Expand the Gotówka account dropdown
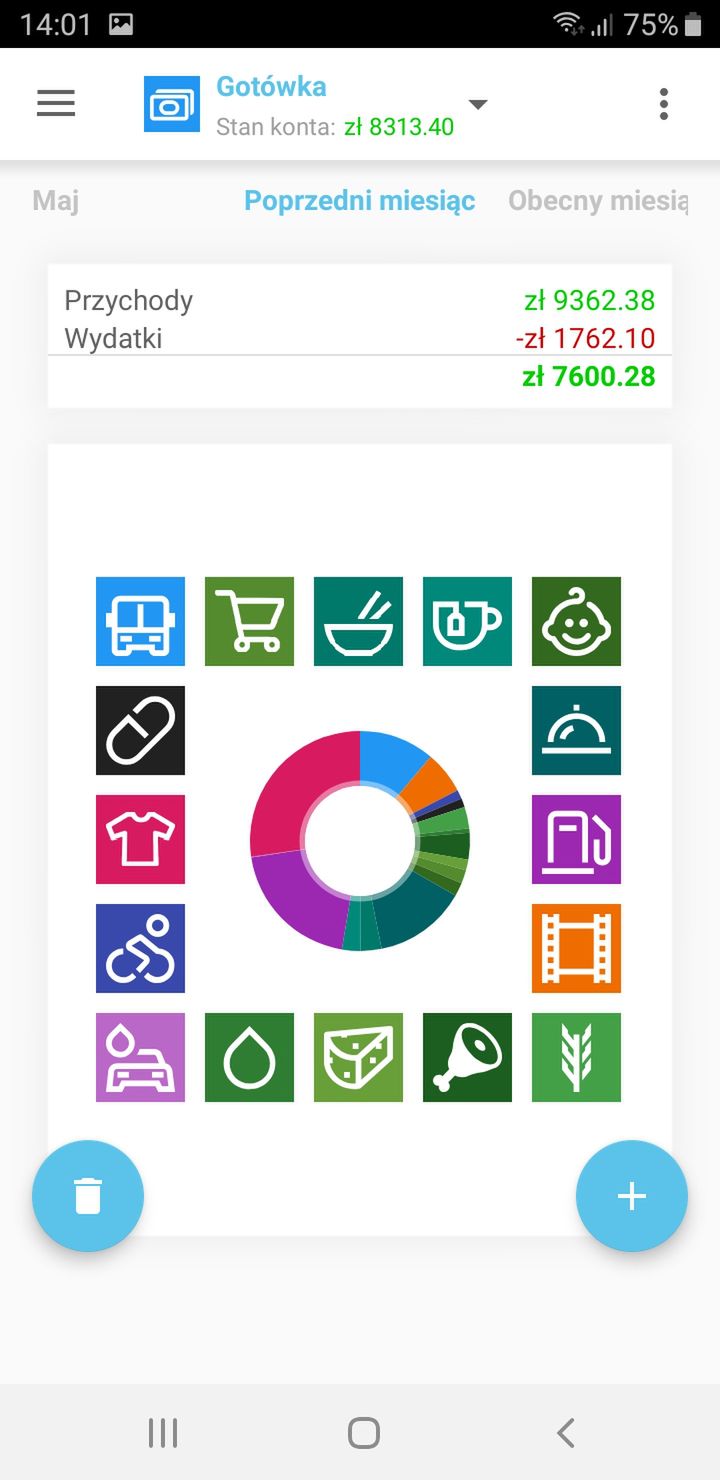 point(478,104)
